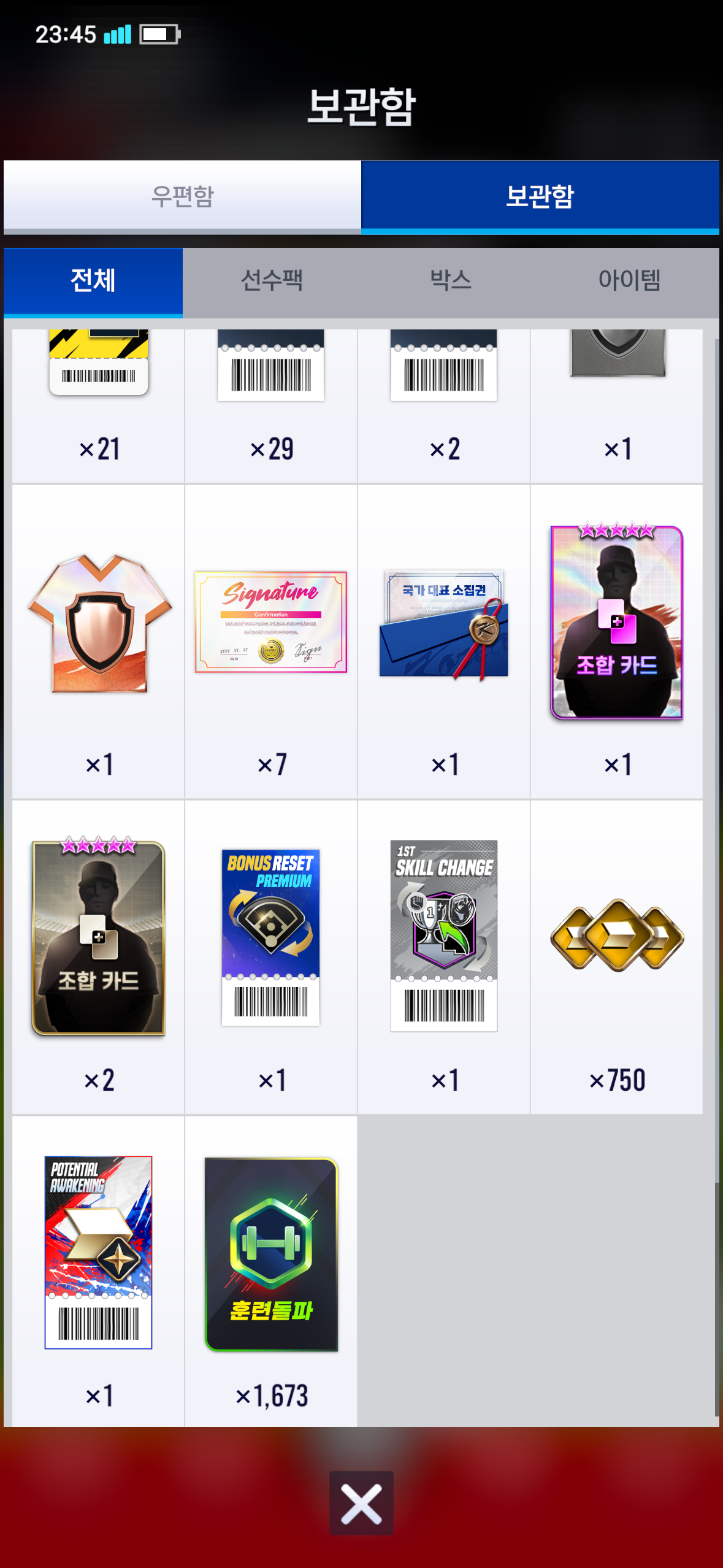Close the 보관함 screen

361,1504
